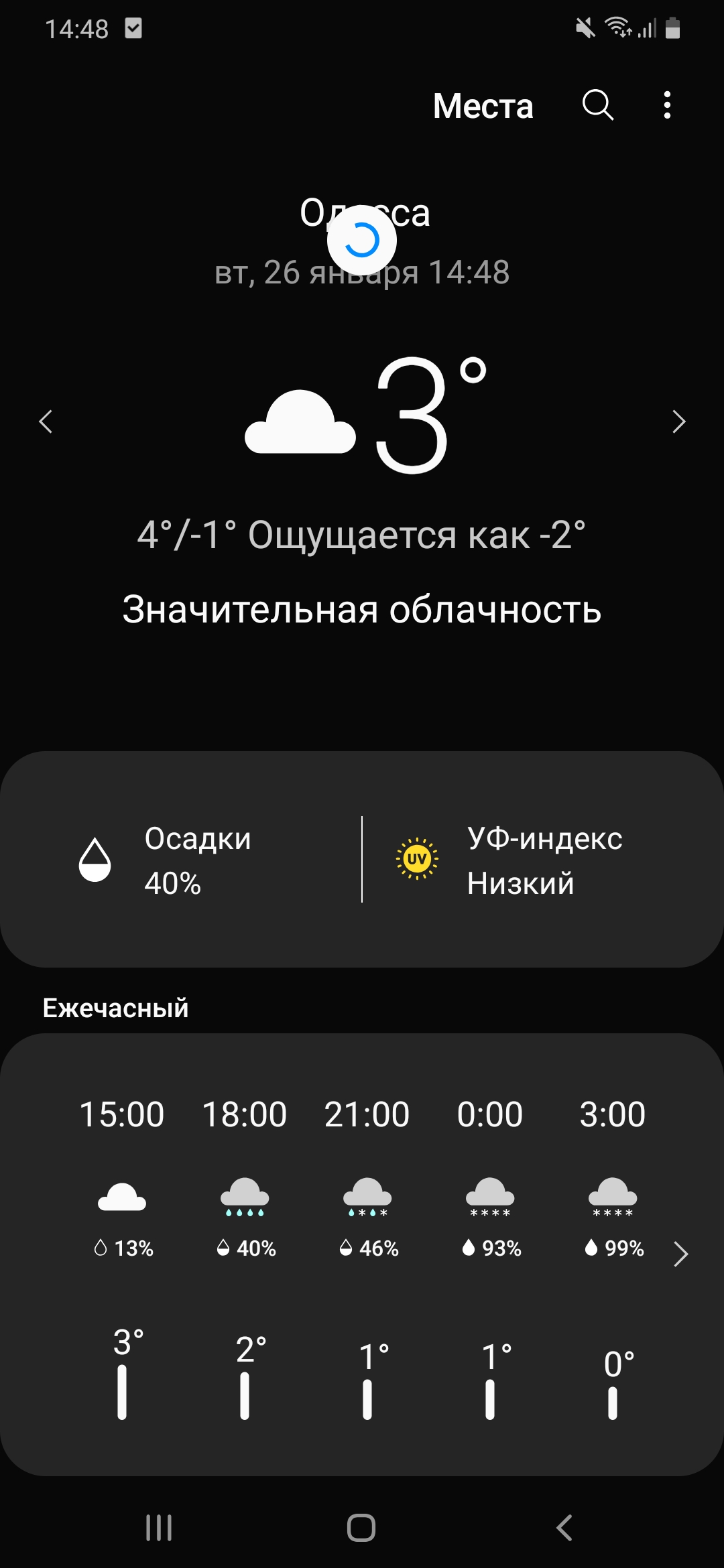Screen dimensions: 724x1568
Task: Go to the previous city with left arrow
Action: click(x=46, y=421)
